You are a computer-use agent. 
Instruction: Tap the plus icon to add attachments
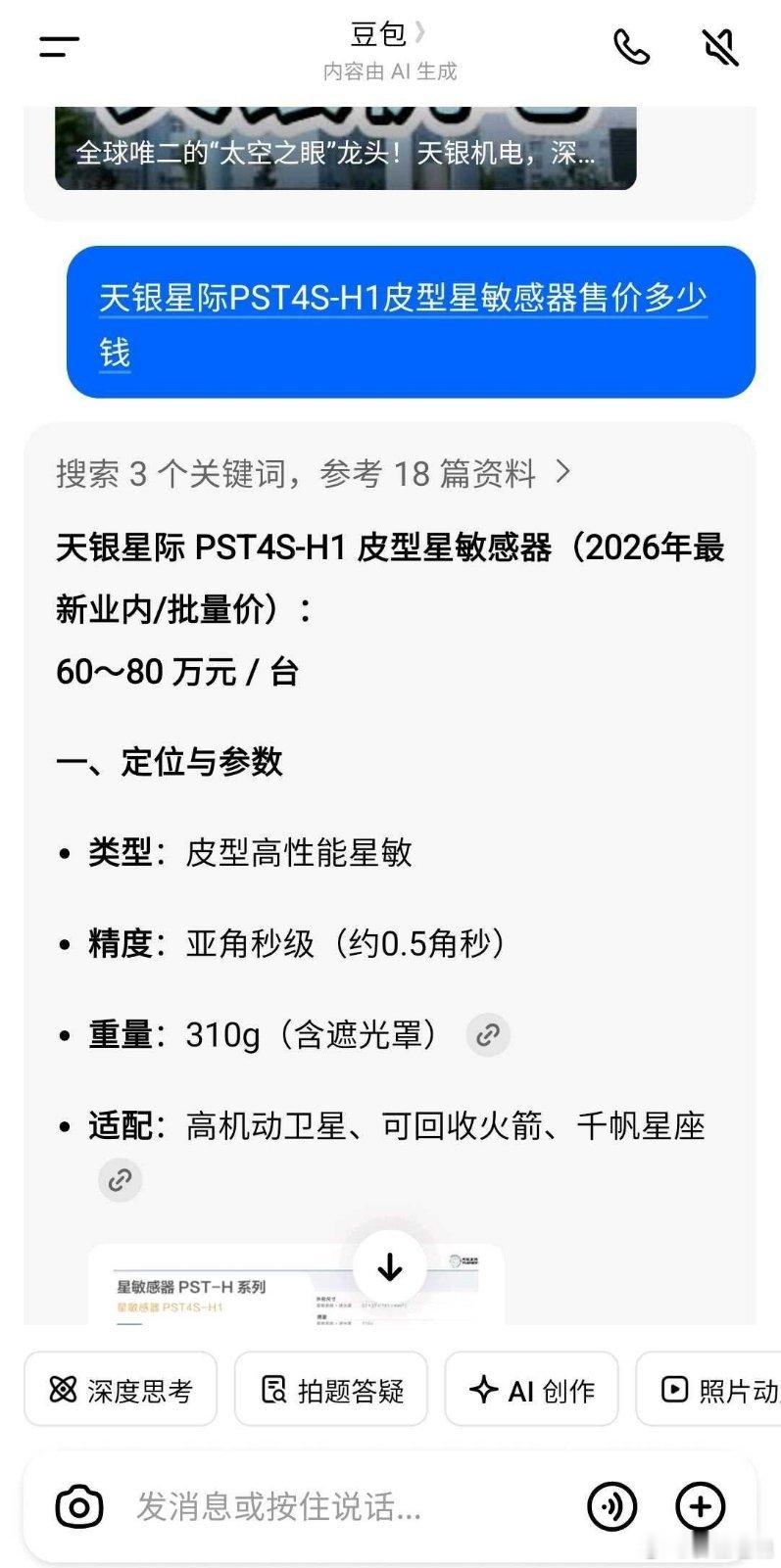(700, 1506)
